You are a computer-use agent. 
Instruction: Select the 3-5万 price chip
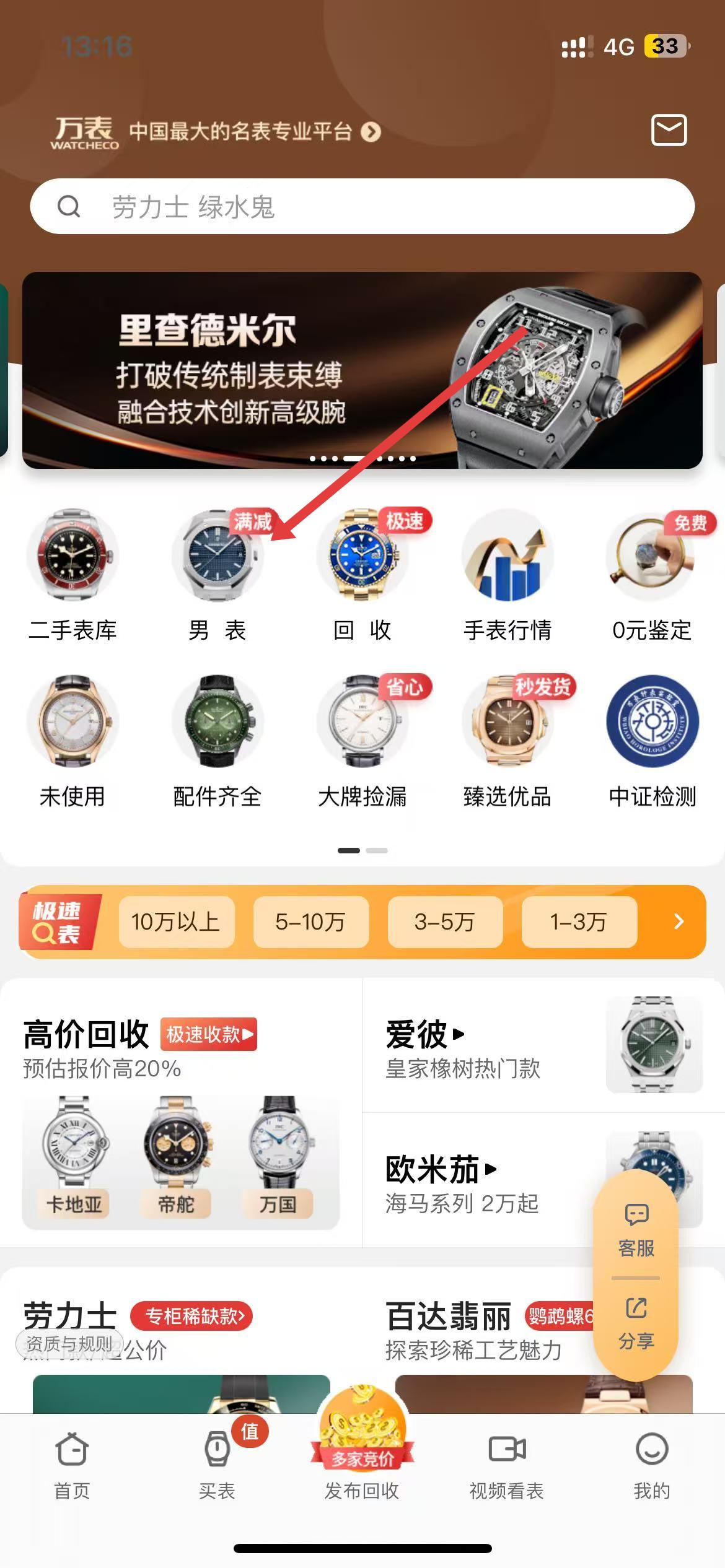tap(444, 922)
